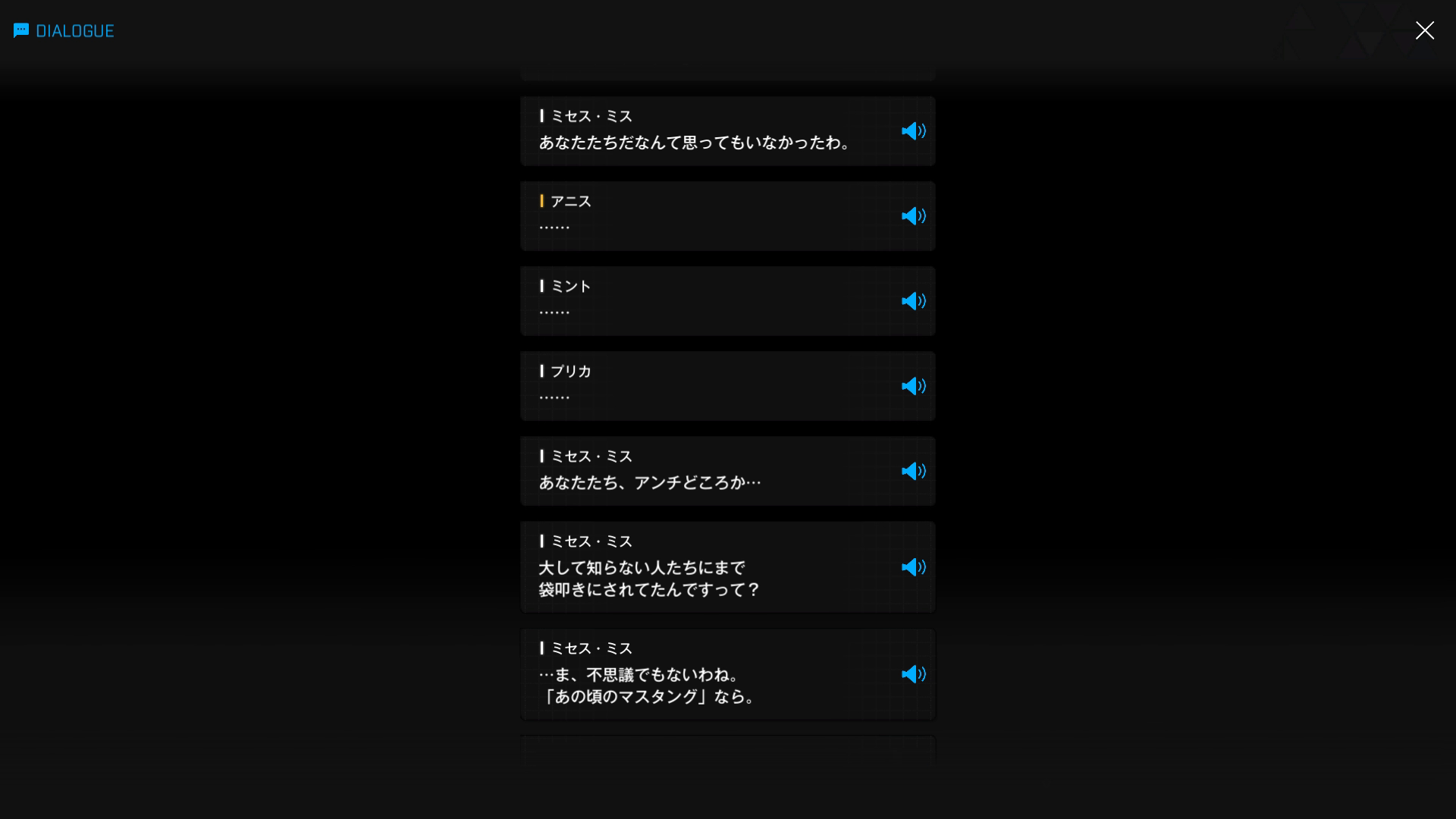Play プリカ's voice line
Screen dimensions: 1456x819
pos(913,386)
